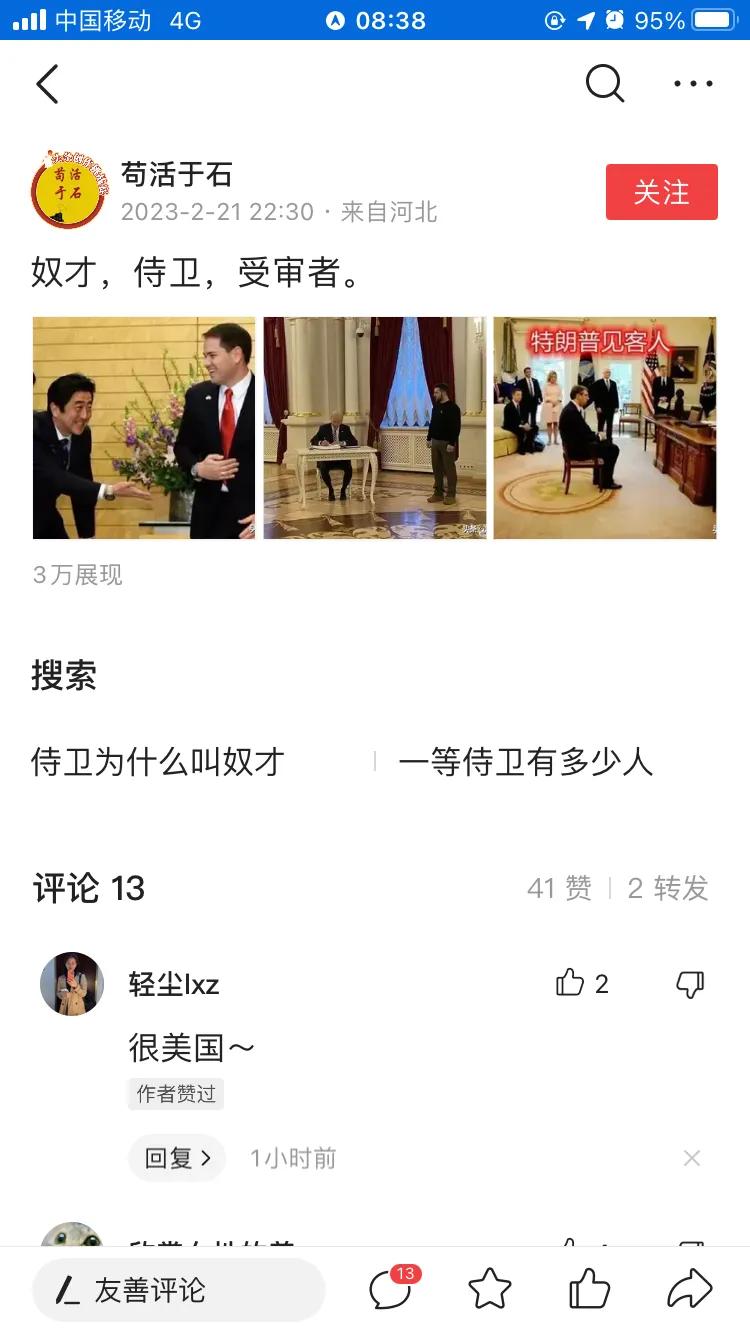Open the more options ellipsis menu
The width and height of the screenshot is (750, 1334).
[x=692, y=84]
